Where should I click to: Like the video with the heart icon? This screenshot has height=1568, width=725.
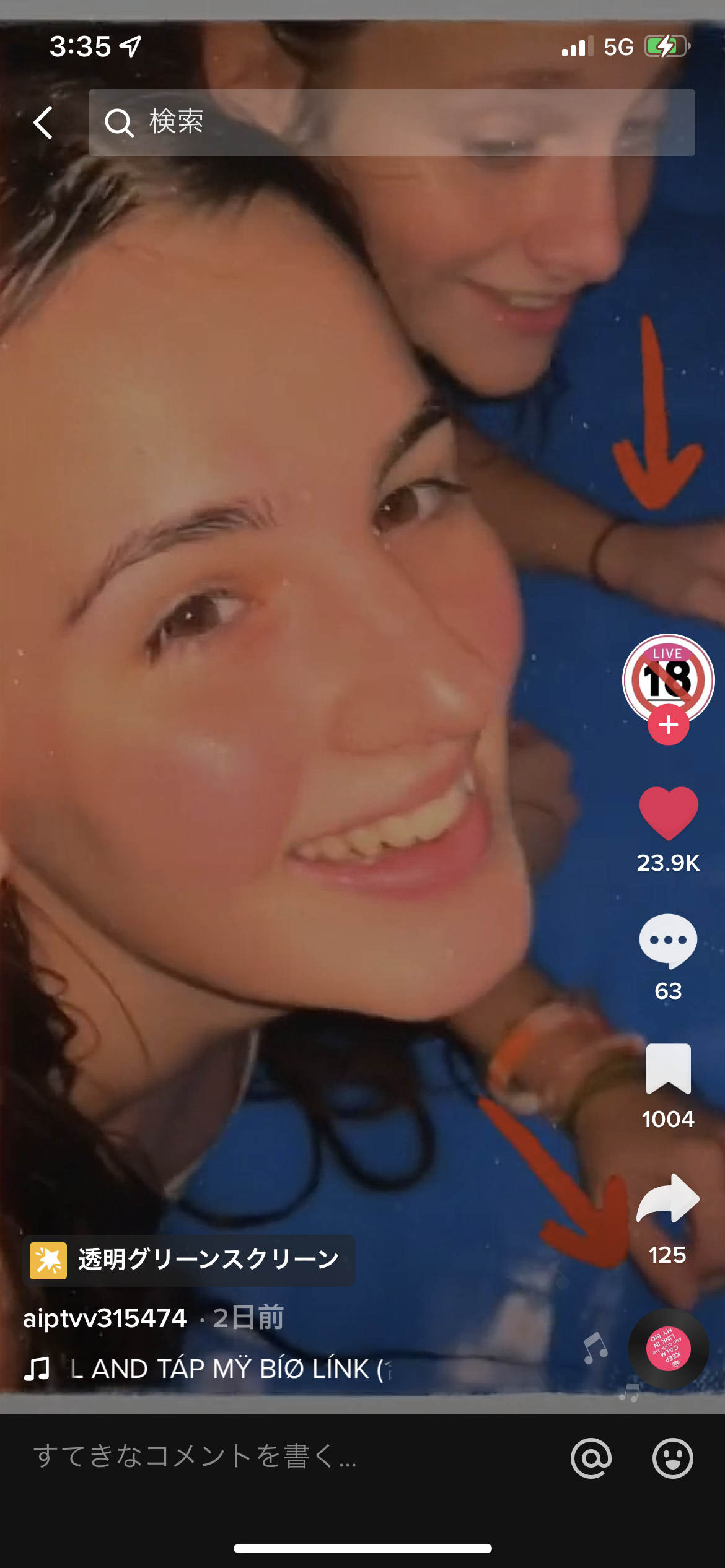668,813
